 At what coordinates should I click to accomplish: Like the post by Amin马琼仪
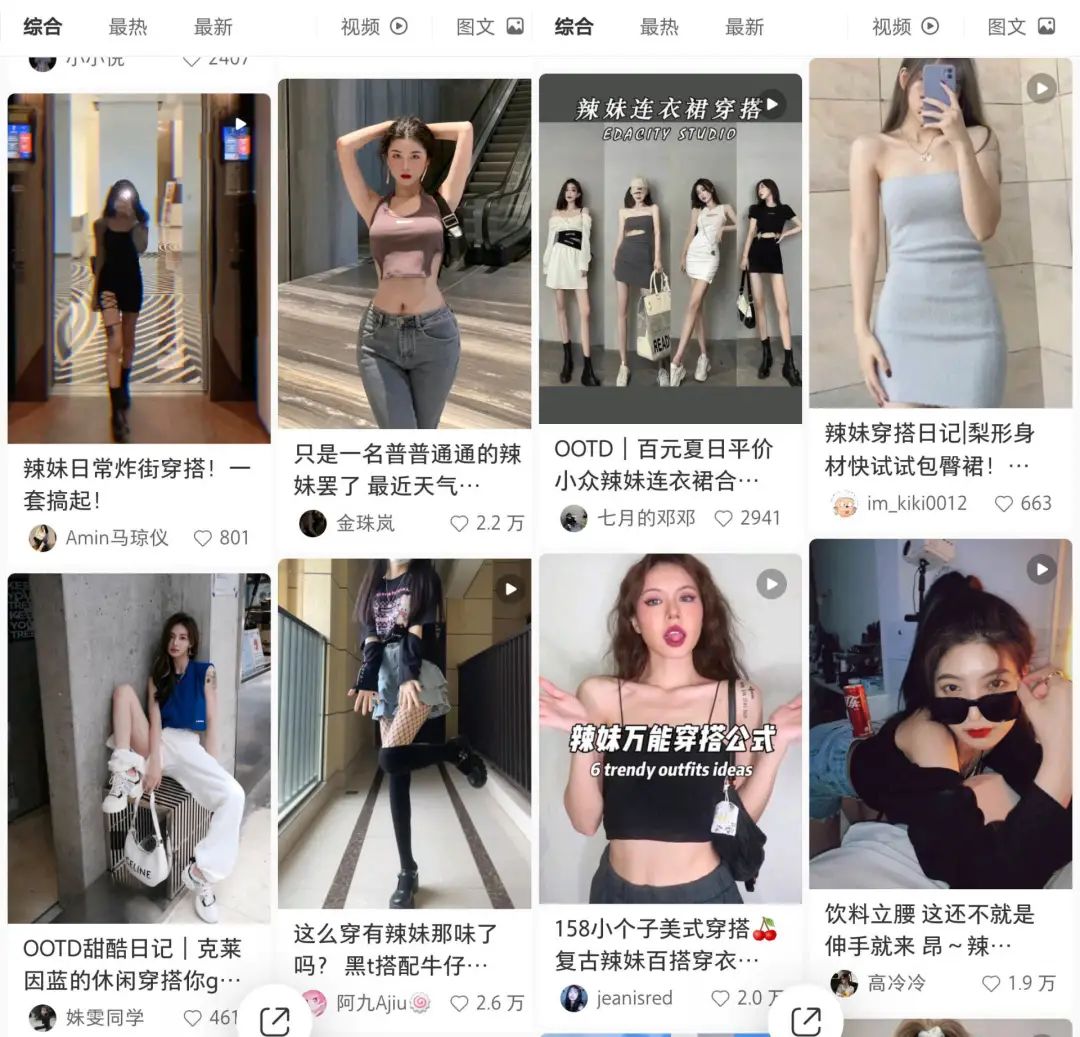pyautogui.click(x=204, y=538)
